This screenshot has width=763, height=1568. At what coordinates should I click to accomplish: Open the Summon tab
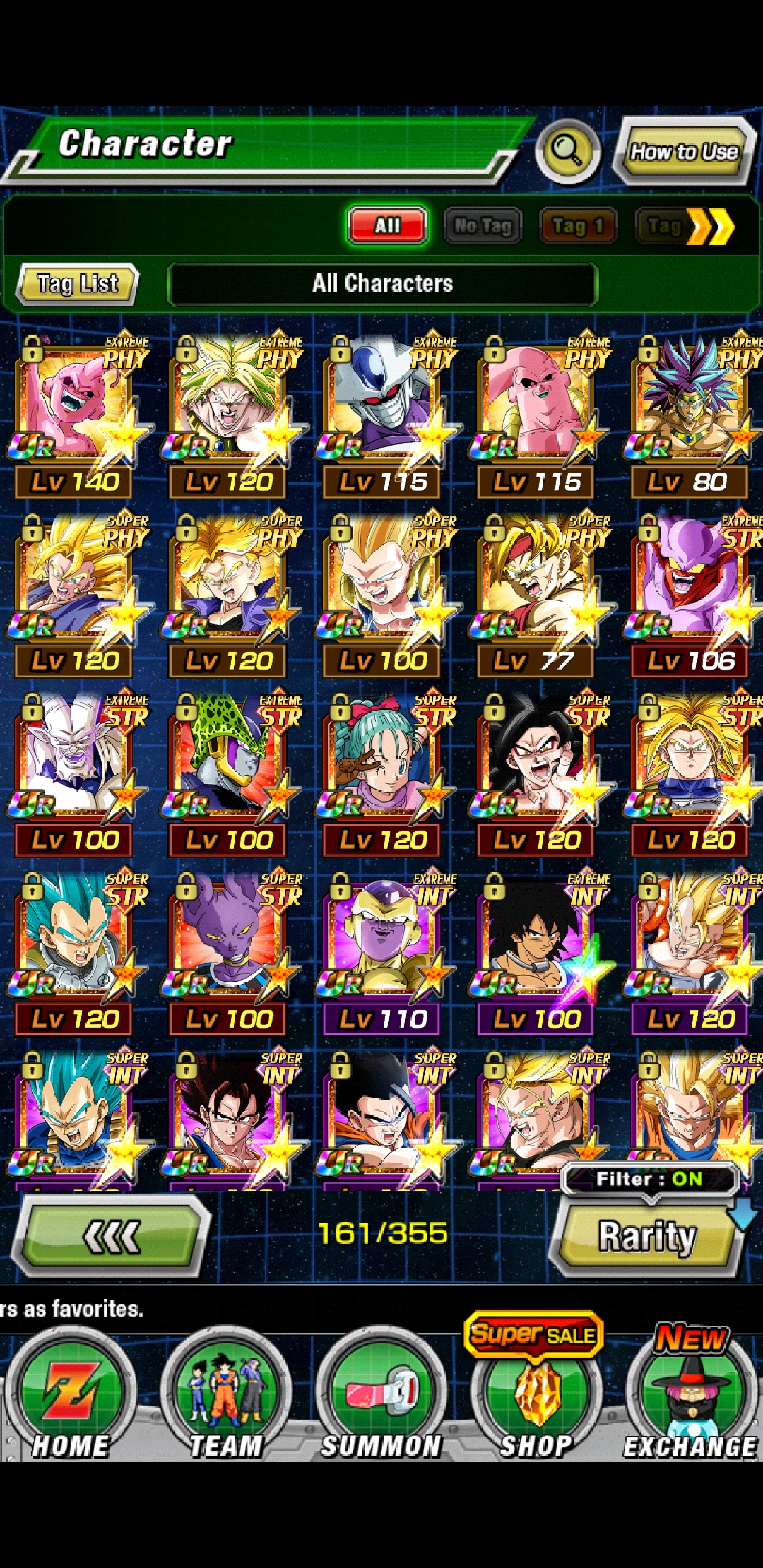pyautogui.click(x=381, y=1395)
